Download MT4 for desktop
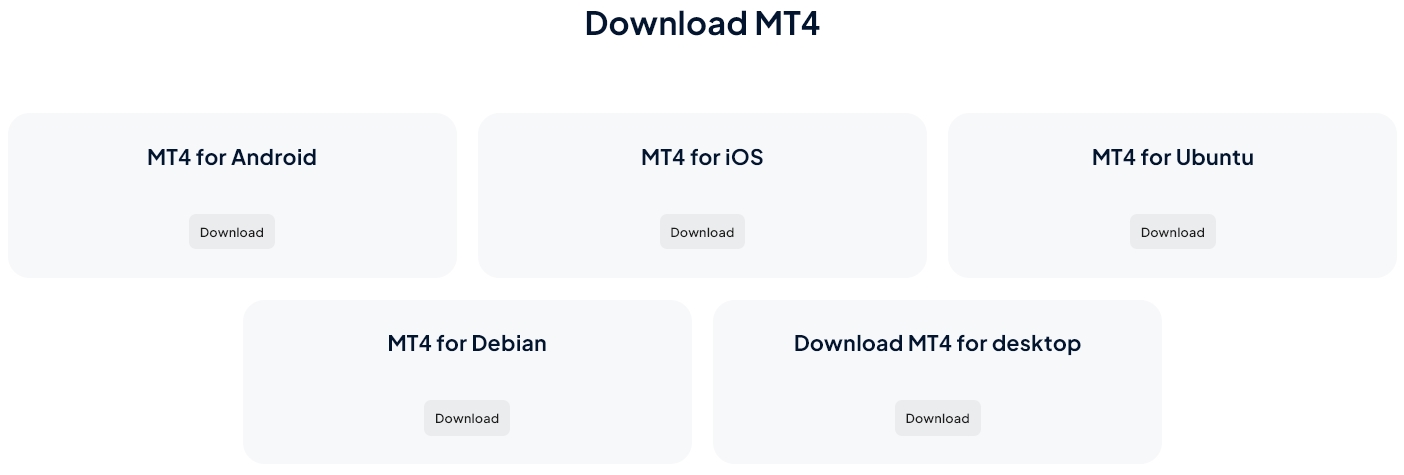Image resolution: width=1404 pixels, height=475 pixels. click(937, 418)
